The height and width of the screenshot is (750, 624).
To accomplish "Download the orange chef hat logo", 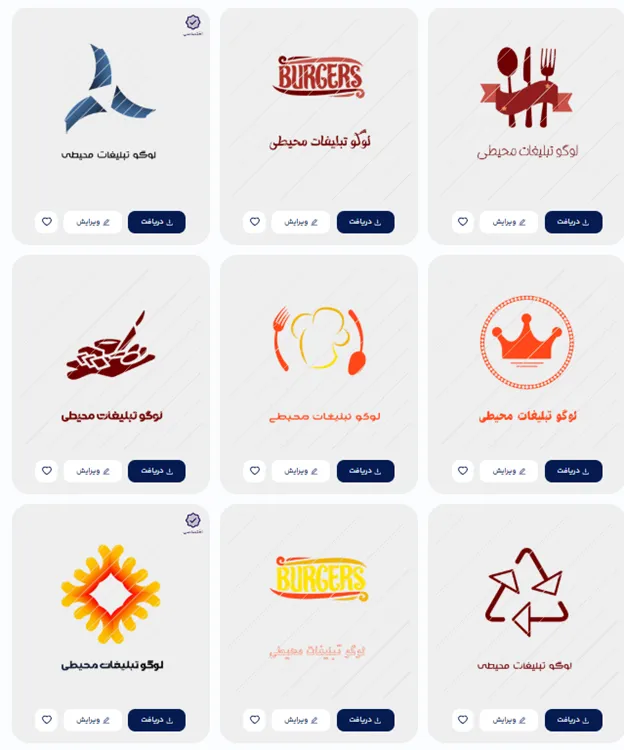I will (x=365, y=471).
